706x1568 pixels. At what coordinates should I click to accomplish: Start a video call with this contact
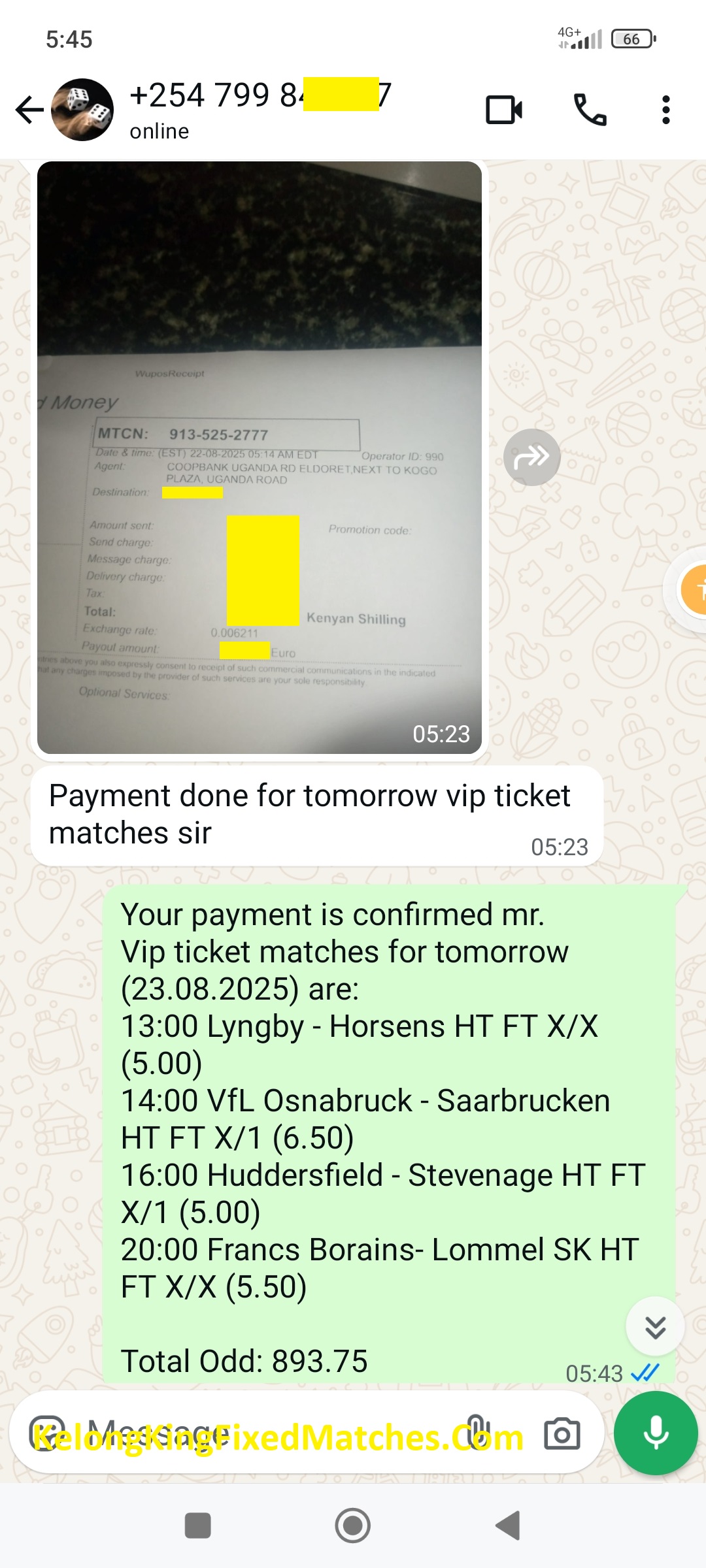click(x=503, y=110)
